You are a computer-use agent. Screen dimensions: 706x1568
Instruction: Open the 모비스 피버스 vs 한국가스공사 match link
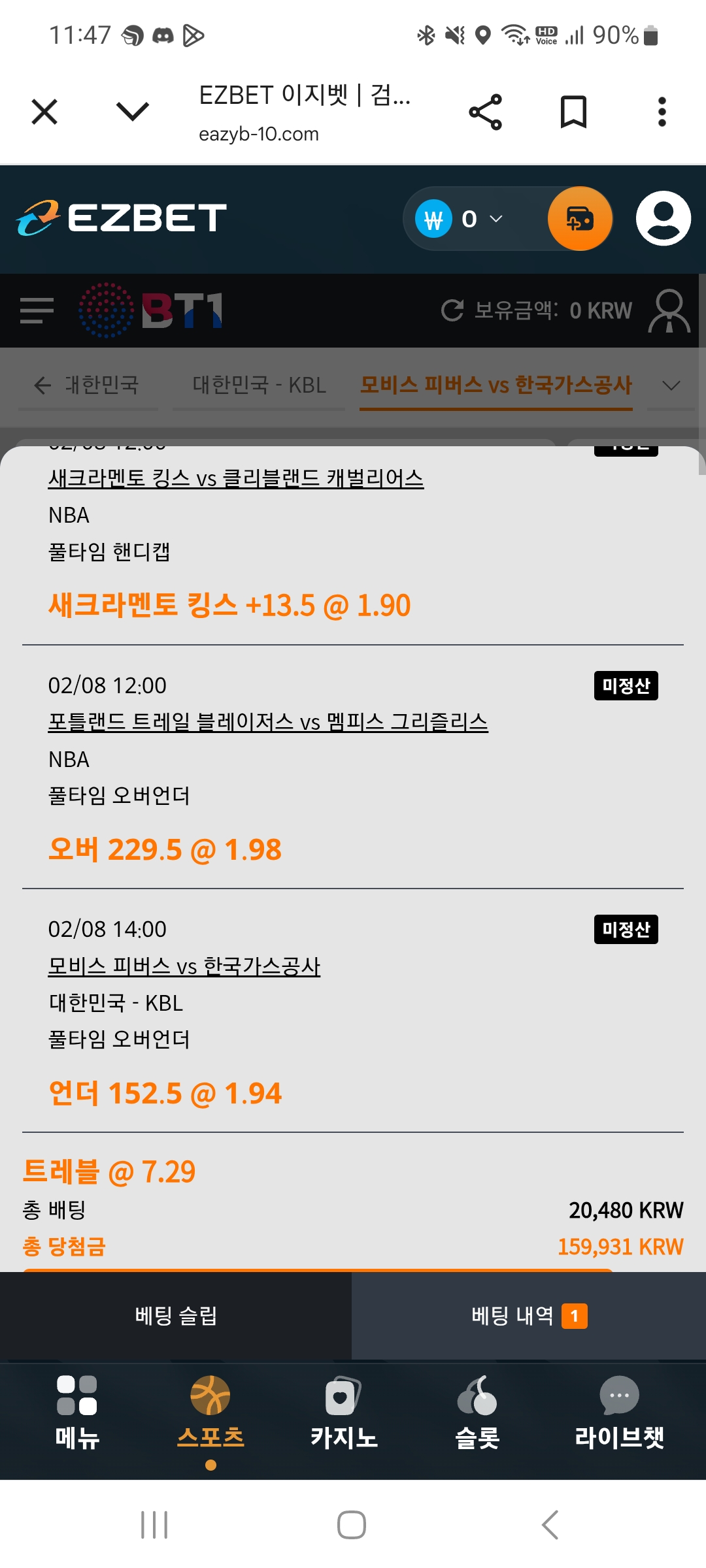coord(184,966)
